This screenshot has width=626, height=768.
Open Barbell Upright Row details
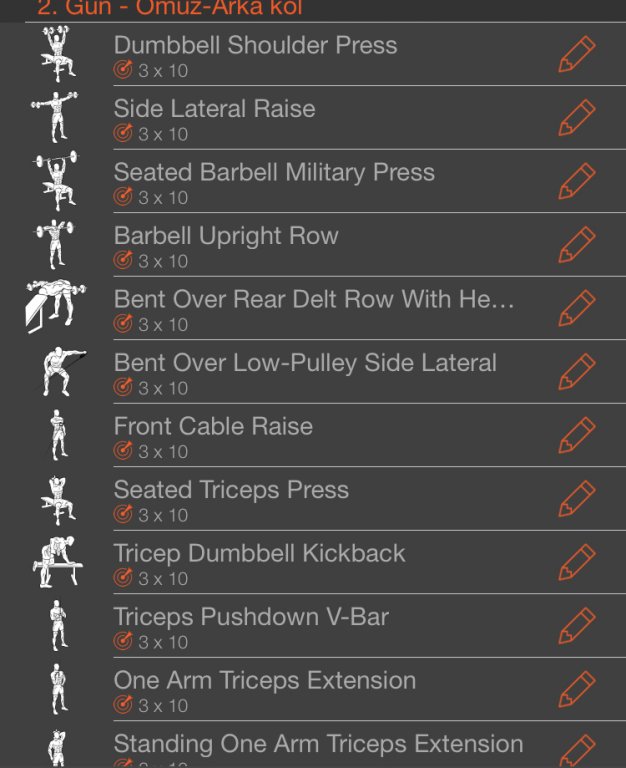tap(226, 236)
